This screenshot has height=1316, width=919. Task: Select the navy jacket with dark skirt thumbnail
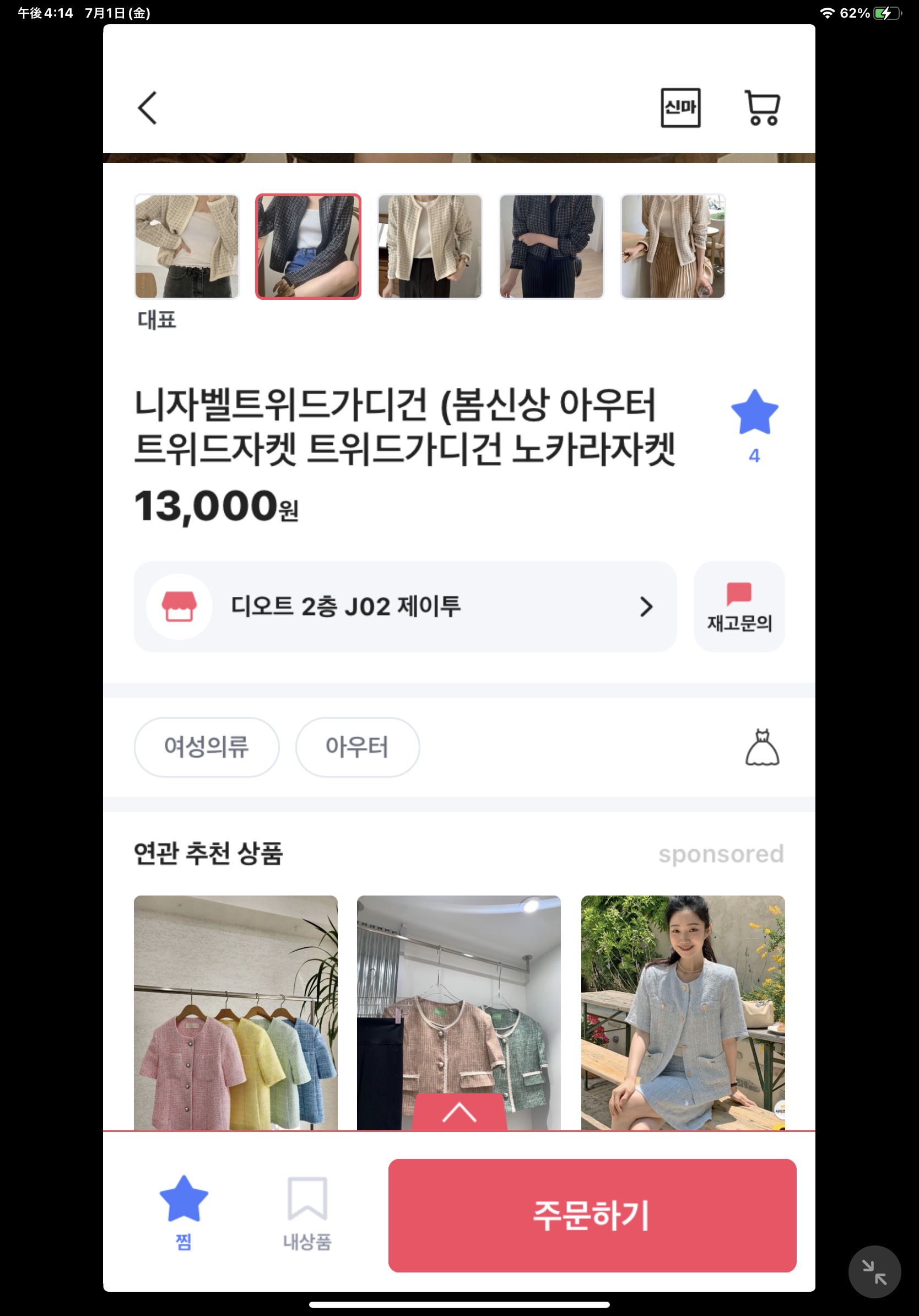point(551,246)
